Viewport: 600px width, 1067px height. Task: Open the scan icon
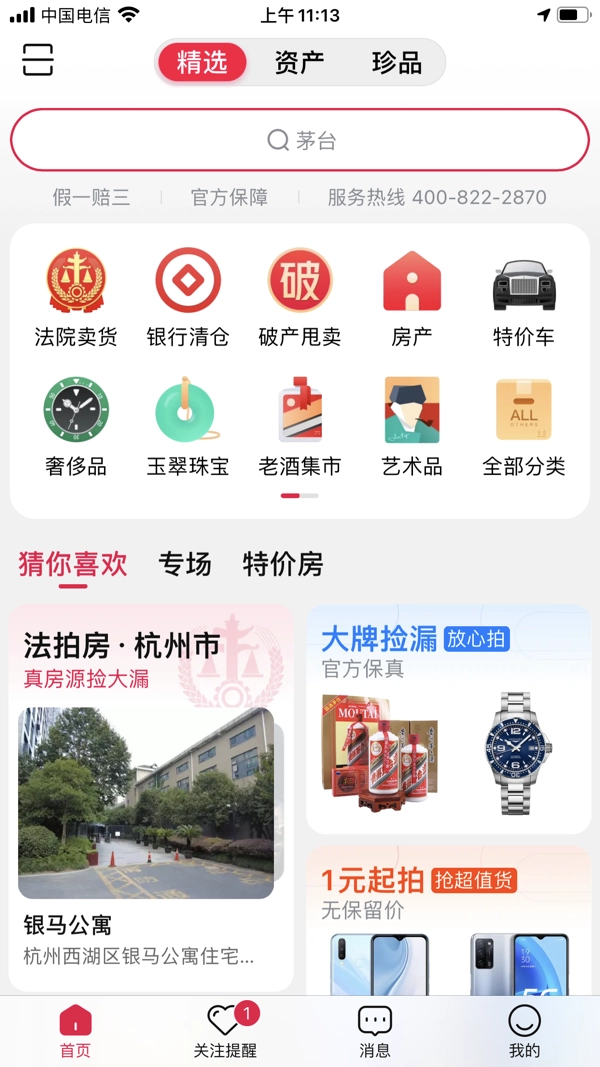click(38, 60)
